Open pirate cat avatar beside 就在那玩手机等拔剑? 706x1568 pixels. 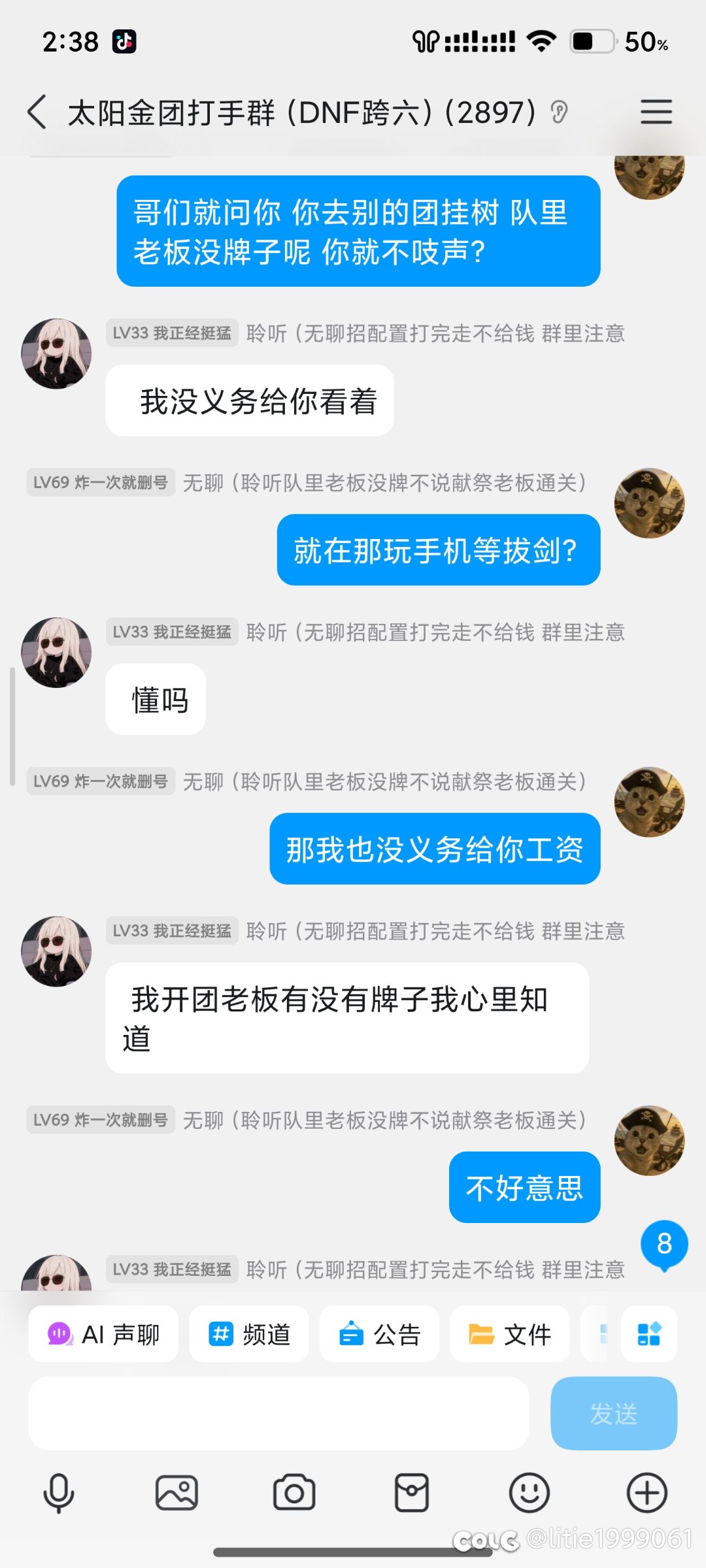649,503
